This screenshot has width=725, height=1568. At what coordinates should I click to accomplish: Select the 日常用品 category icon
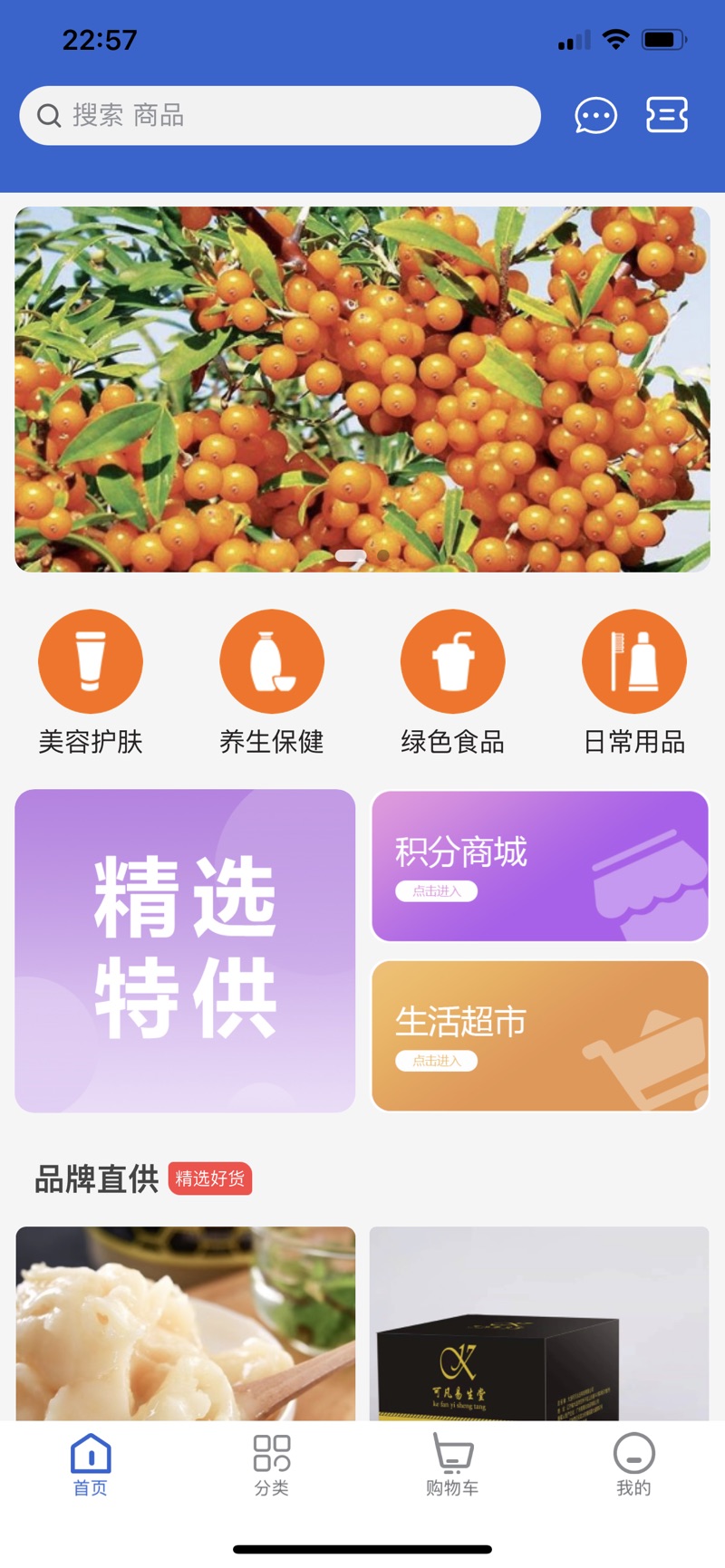tap(633, 661)
